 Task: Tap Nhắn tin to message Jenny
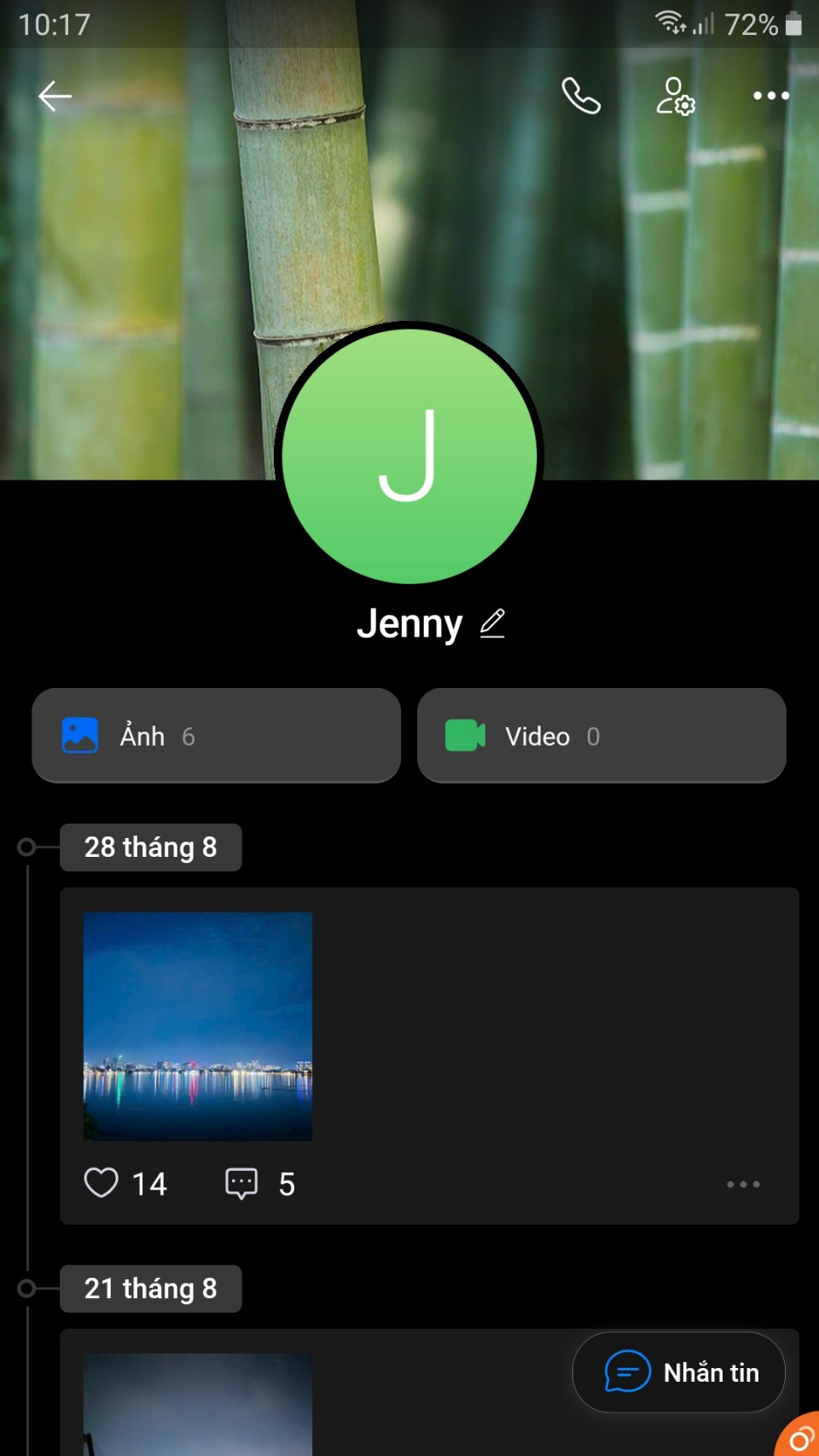(x=679, y=1372)
